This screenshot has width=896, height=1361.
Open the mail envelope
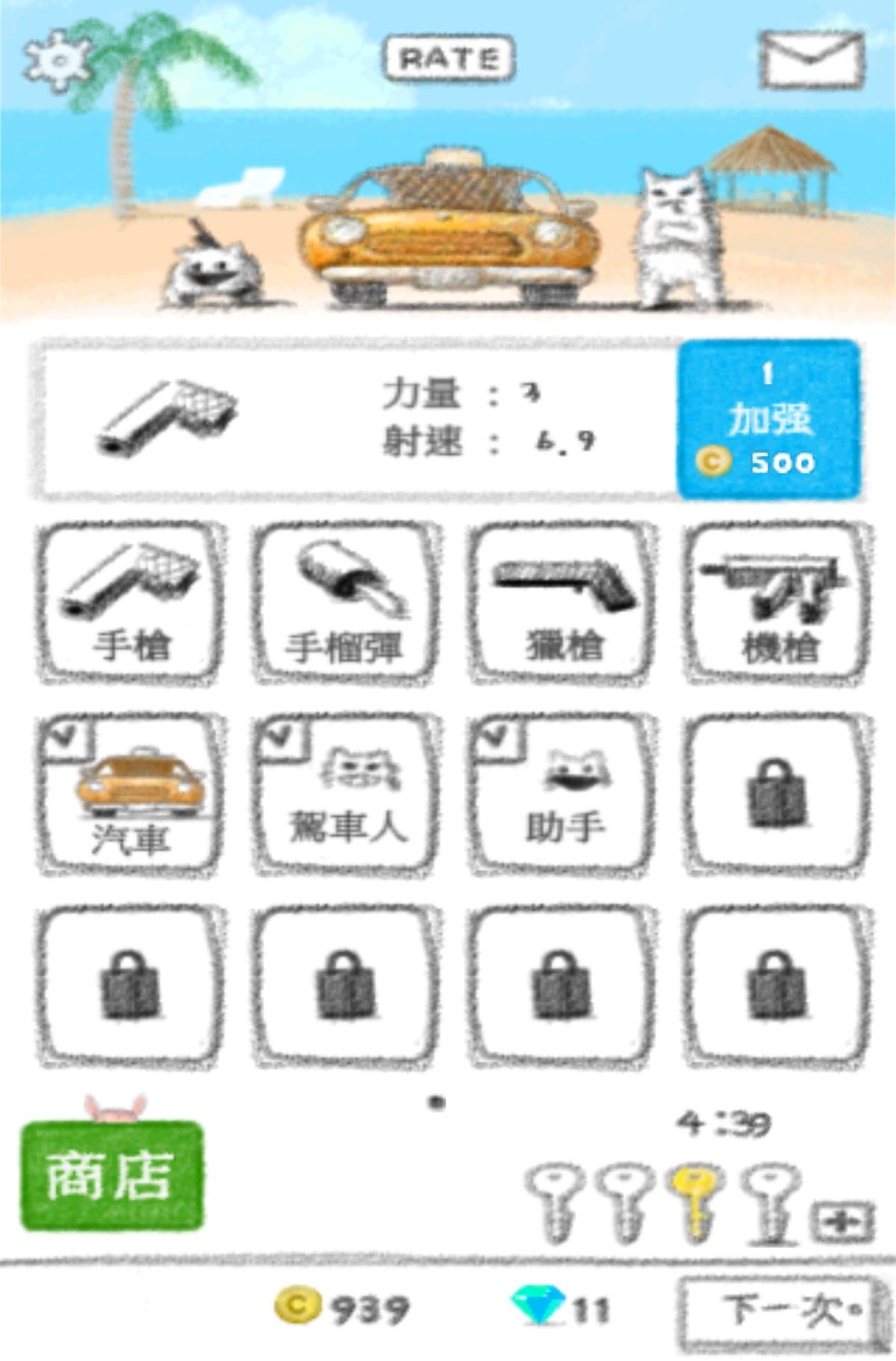pos(812,60)
